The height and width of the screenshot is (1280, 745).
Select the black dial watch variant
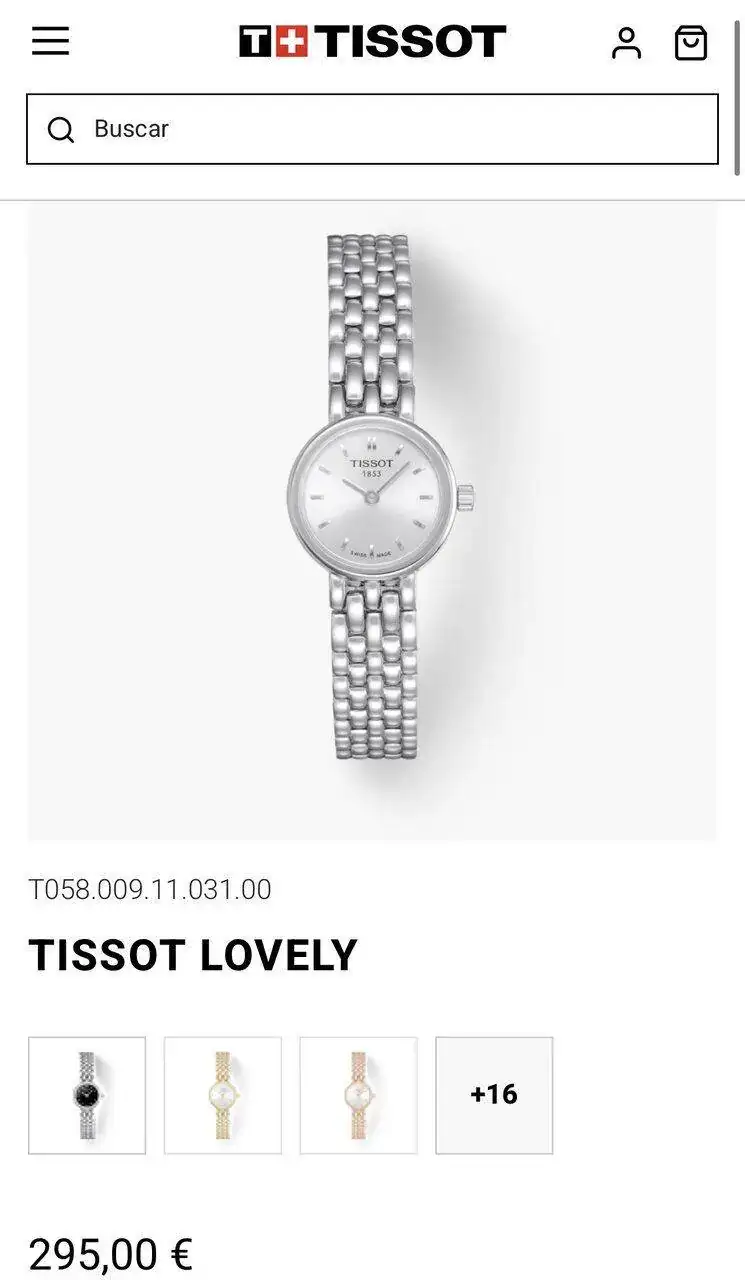click(87, 1095)
